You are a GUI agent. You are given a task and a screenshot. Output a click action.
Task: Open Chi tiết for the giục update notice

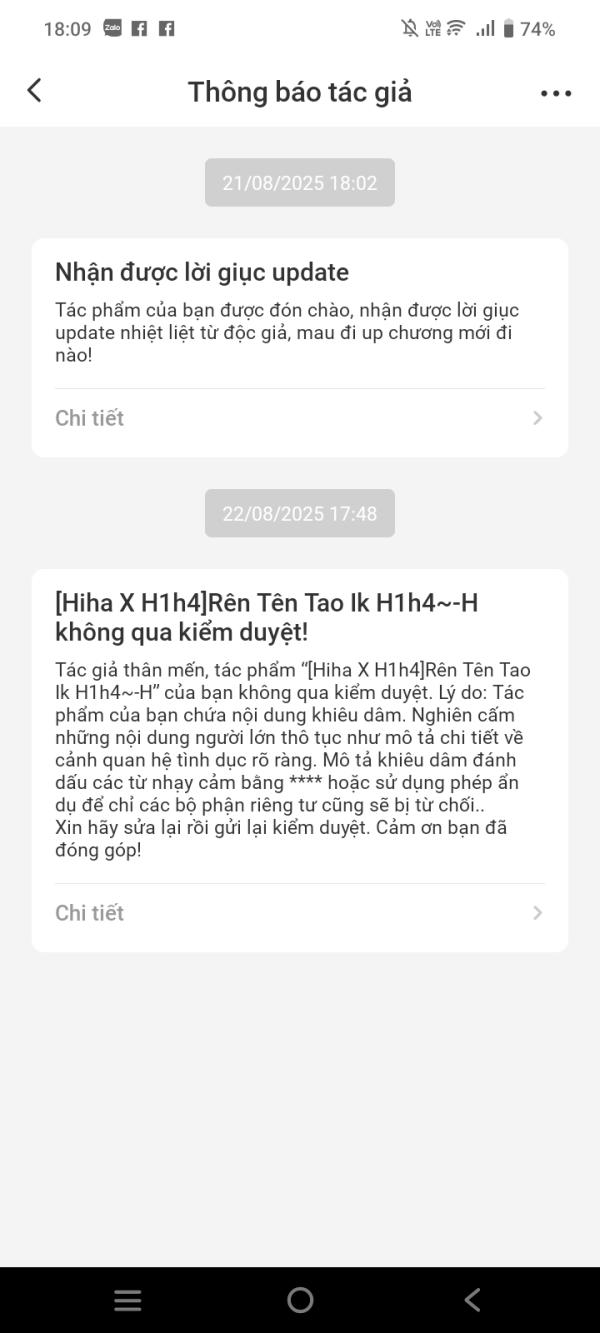(x=299, y=418)
